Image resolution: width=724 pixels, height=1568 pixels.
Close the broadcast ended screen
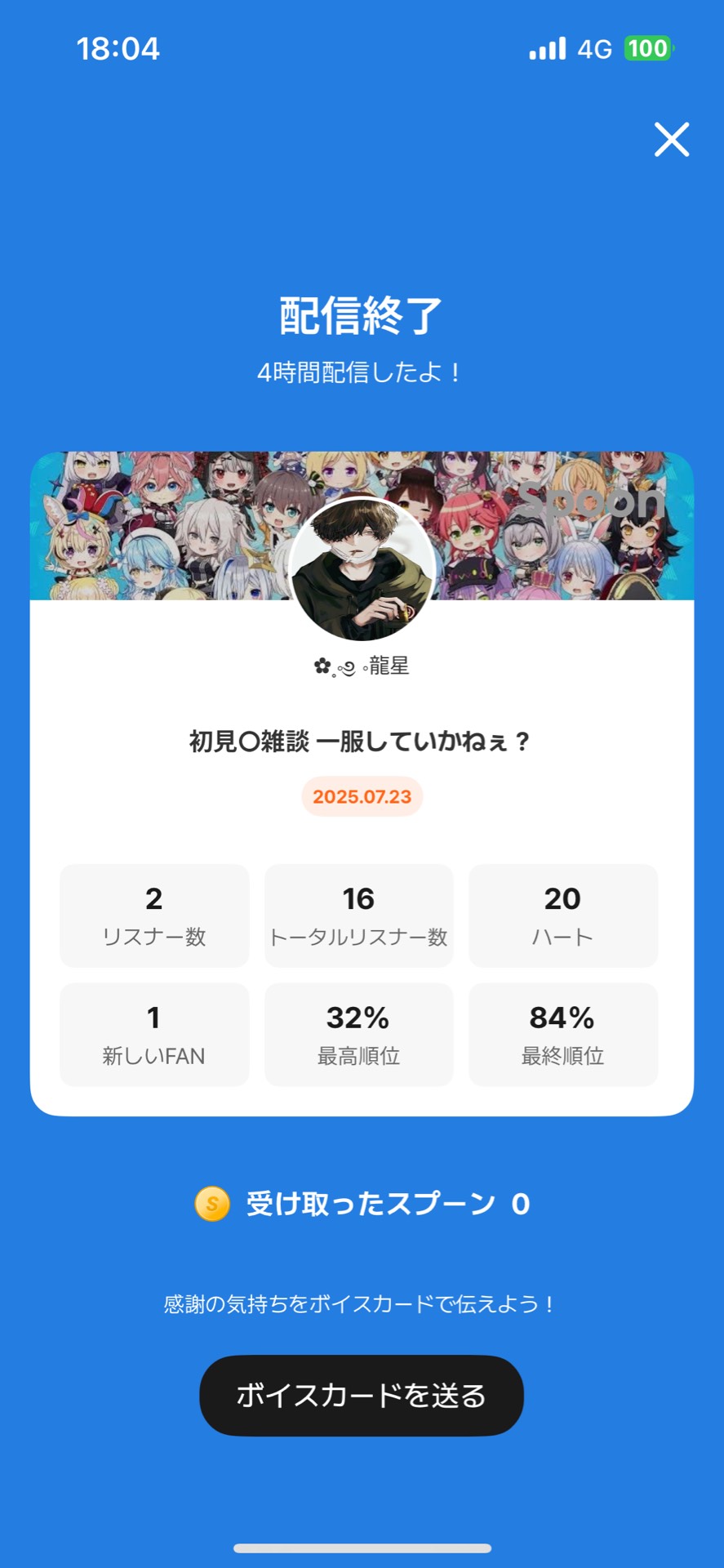(672, 139)
